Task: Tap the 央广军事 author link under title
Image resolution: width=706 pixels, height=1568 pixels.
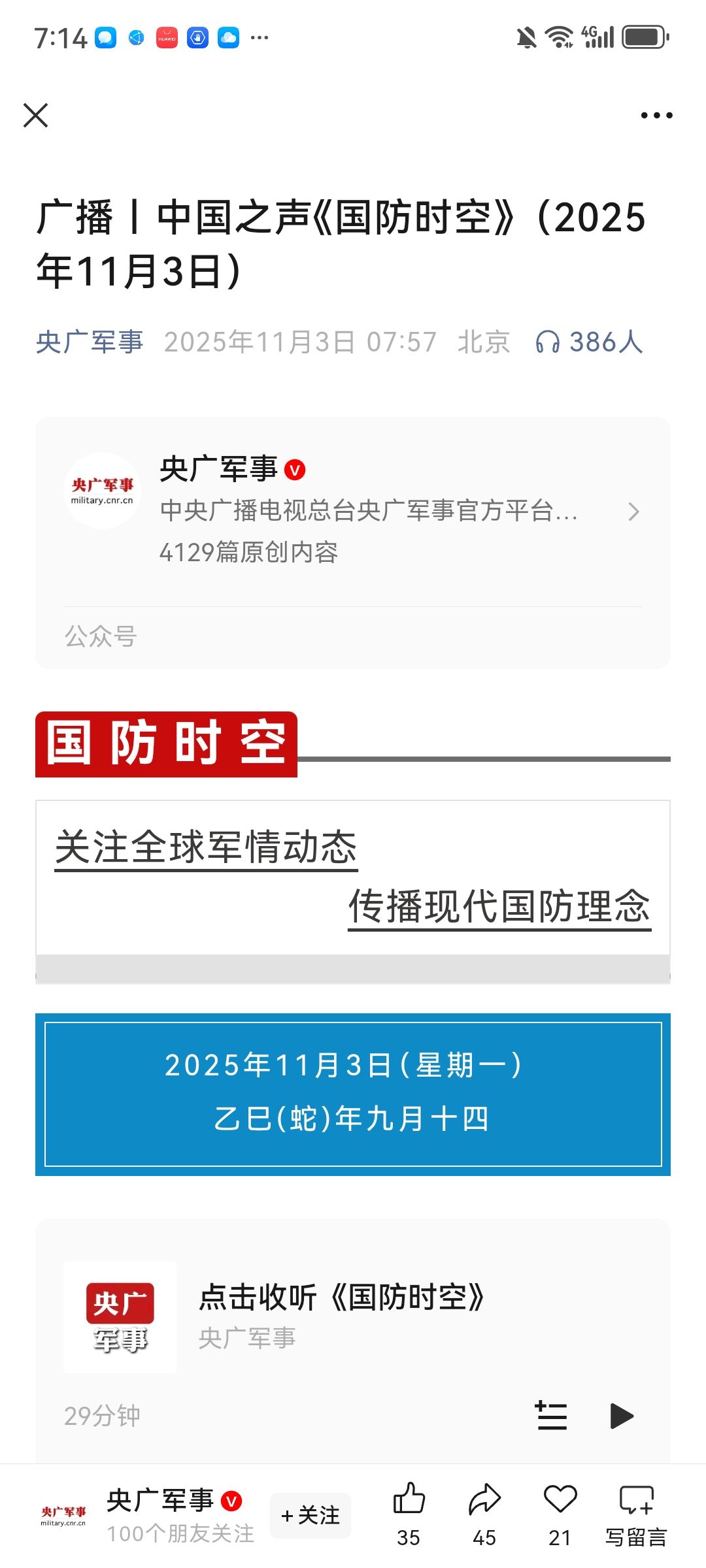Action: (90, 342)
